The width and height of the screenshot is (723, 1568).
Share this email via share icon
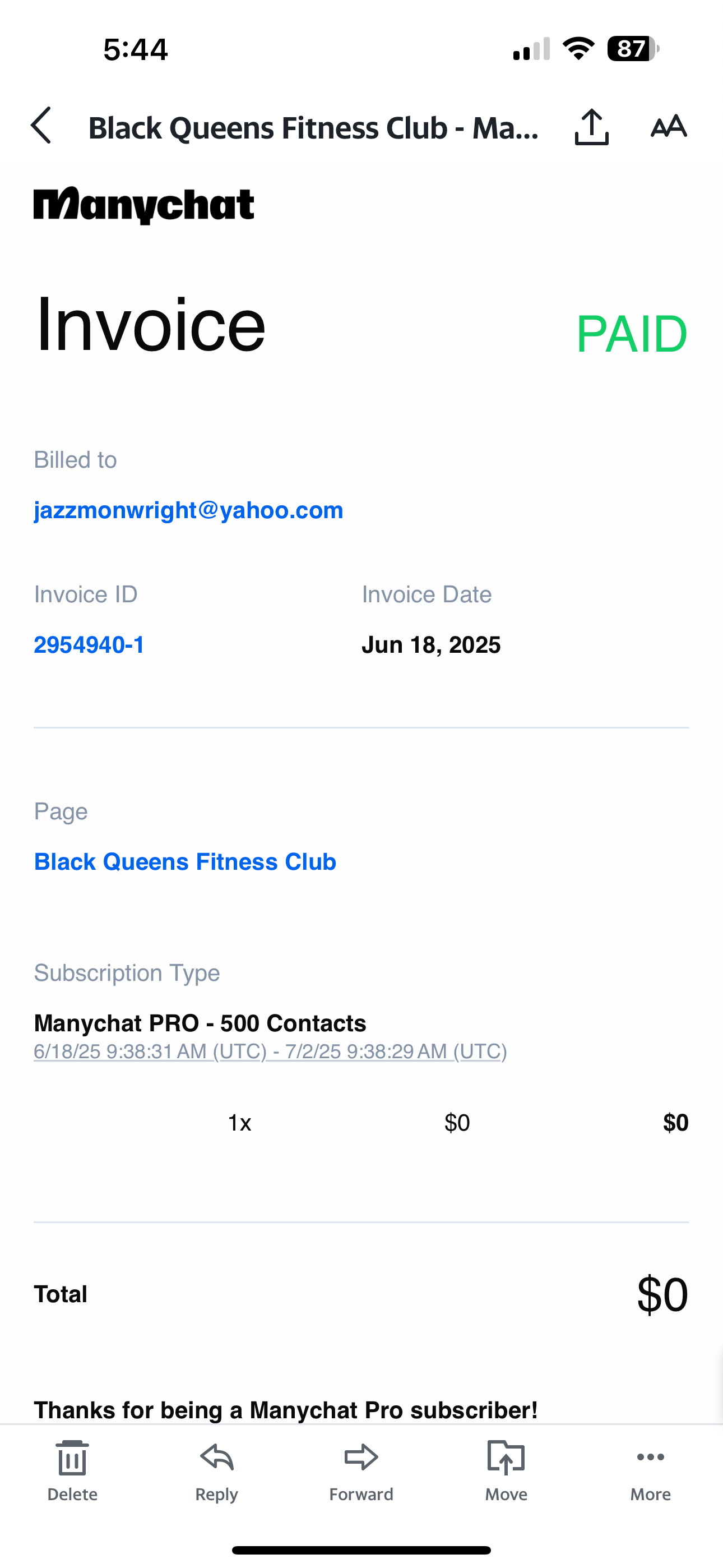(591, 127)
